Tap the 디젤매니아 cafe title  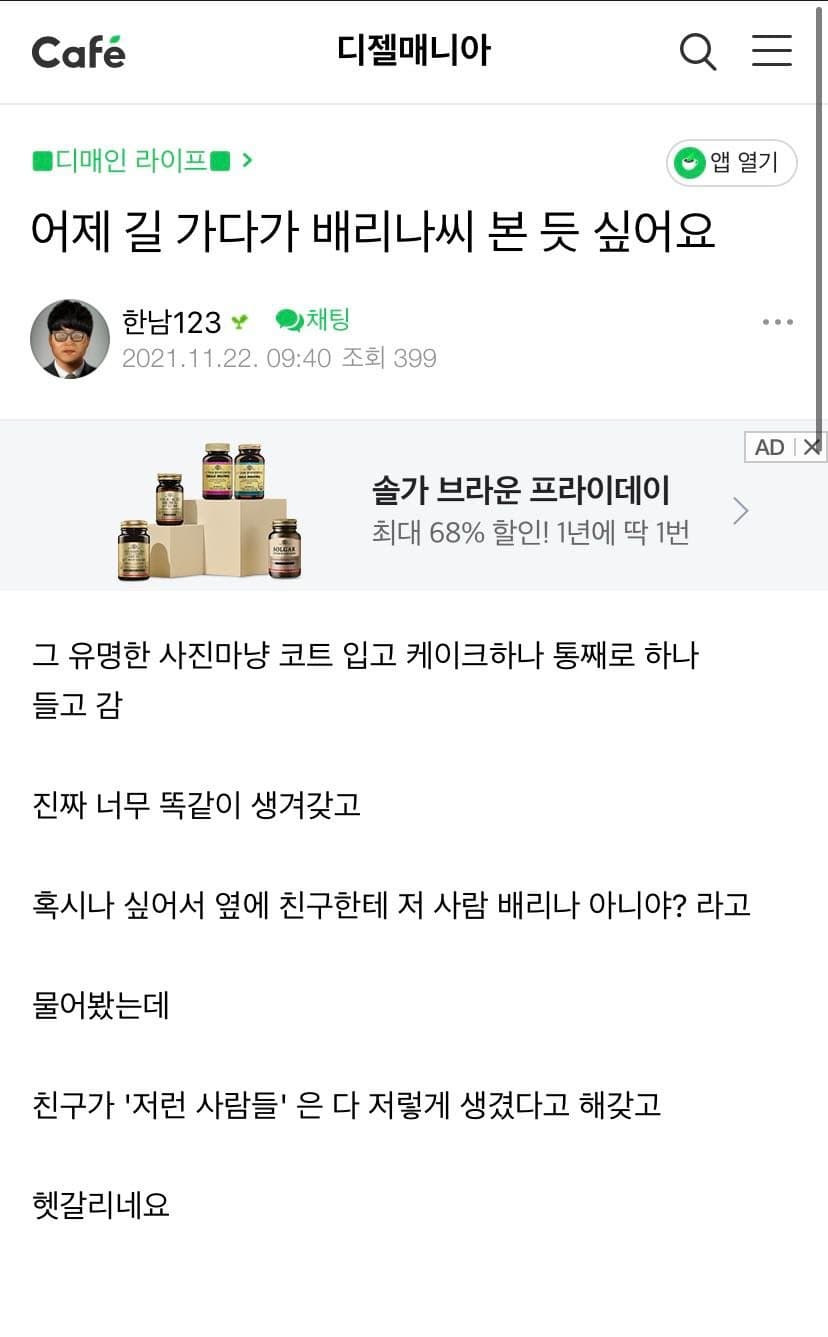pos(414,51)
